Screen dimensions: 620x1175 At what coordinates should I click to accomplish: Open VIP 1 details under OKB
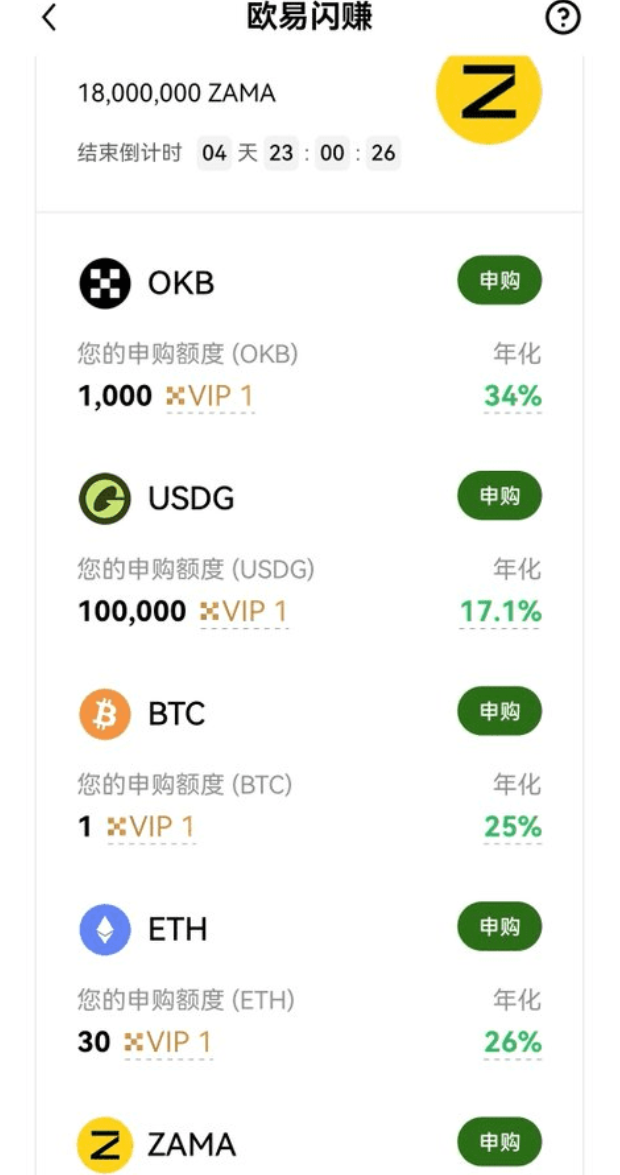(210, 397)
